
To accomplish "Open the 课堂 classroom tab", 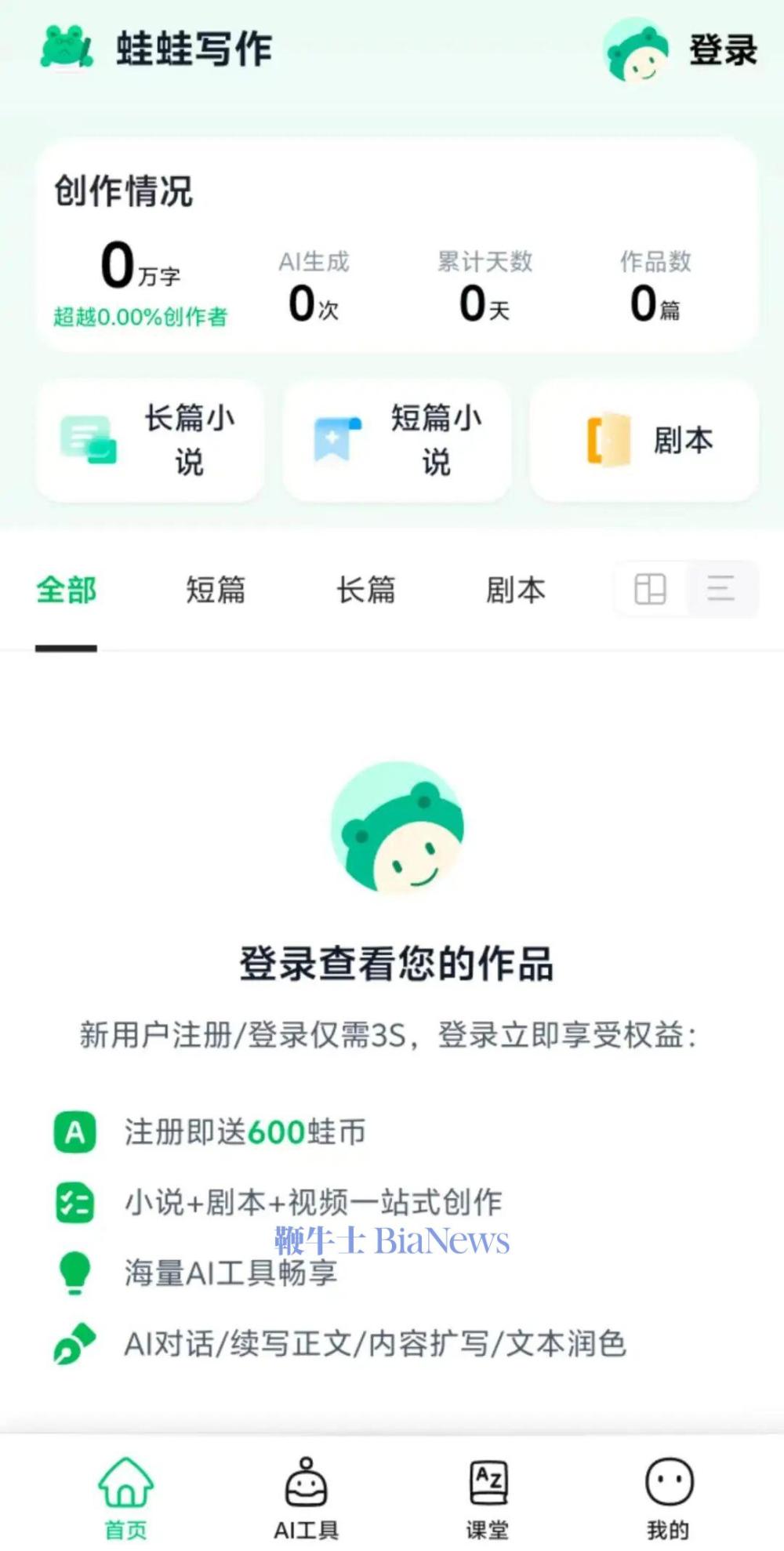I will pos(488,1496).
